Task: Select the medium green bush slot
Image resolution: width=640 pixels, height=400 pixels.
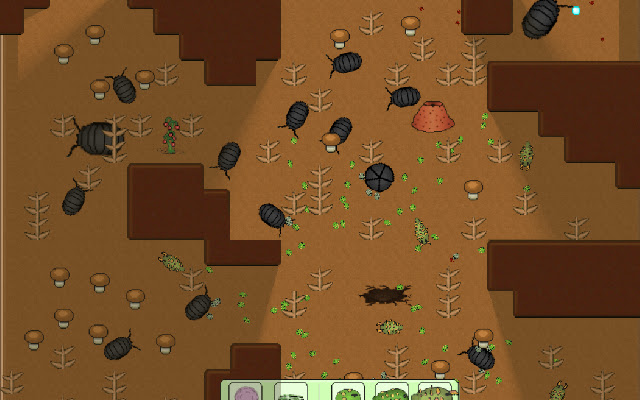Action: [391, 392]
